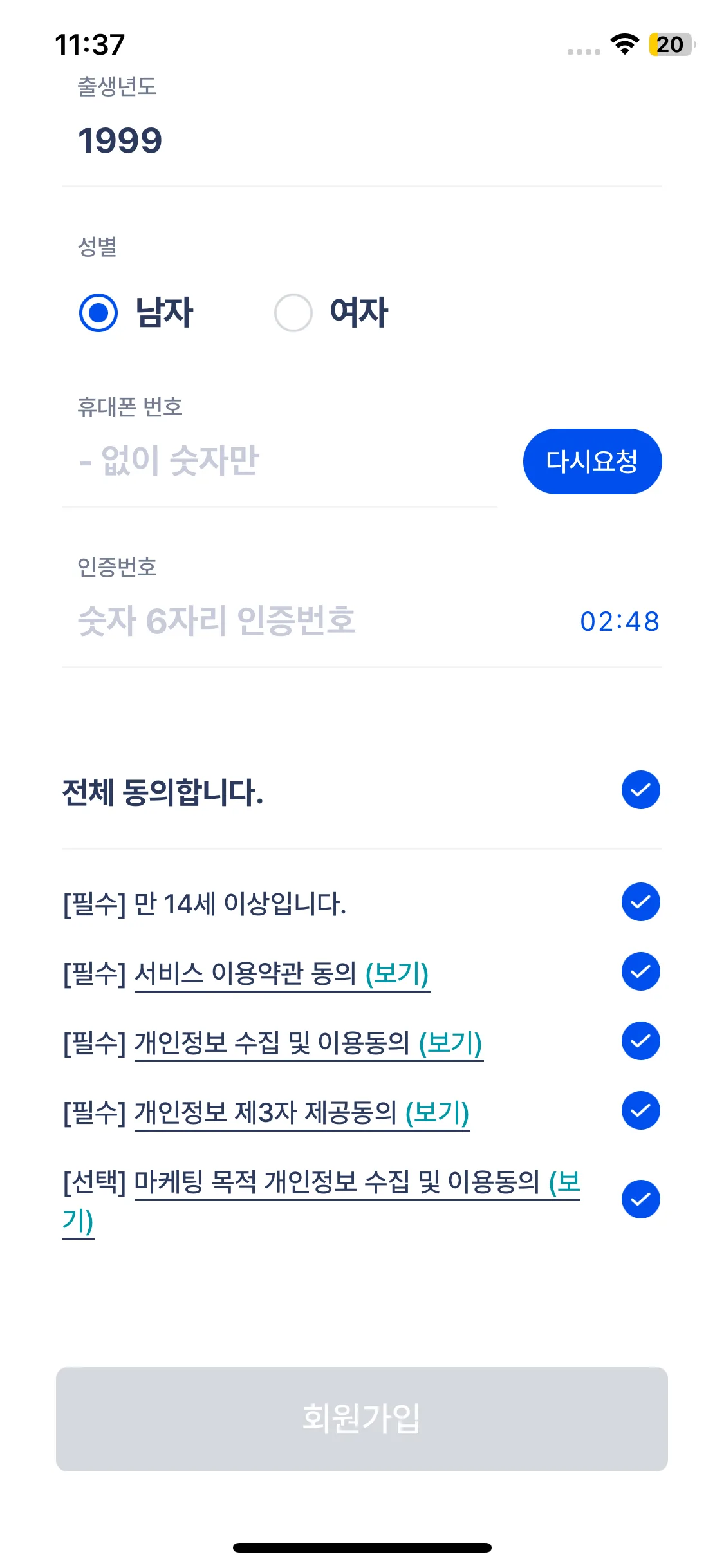Tap the 회원가입 sign-up button
724x1568 pixels.
(362, 1419)
